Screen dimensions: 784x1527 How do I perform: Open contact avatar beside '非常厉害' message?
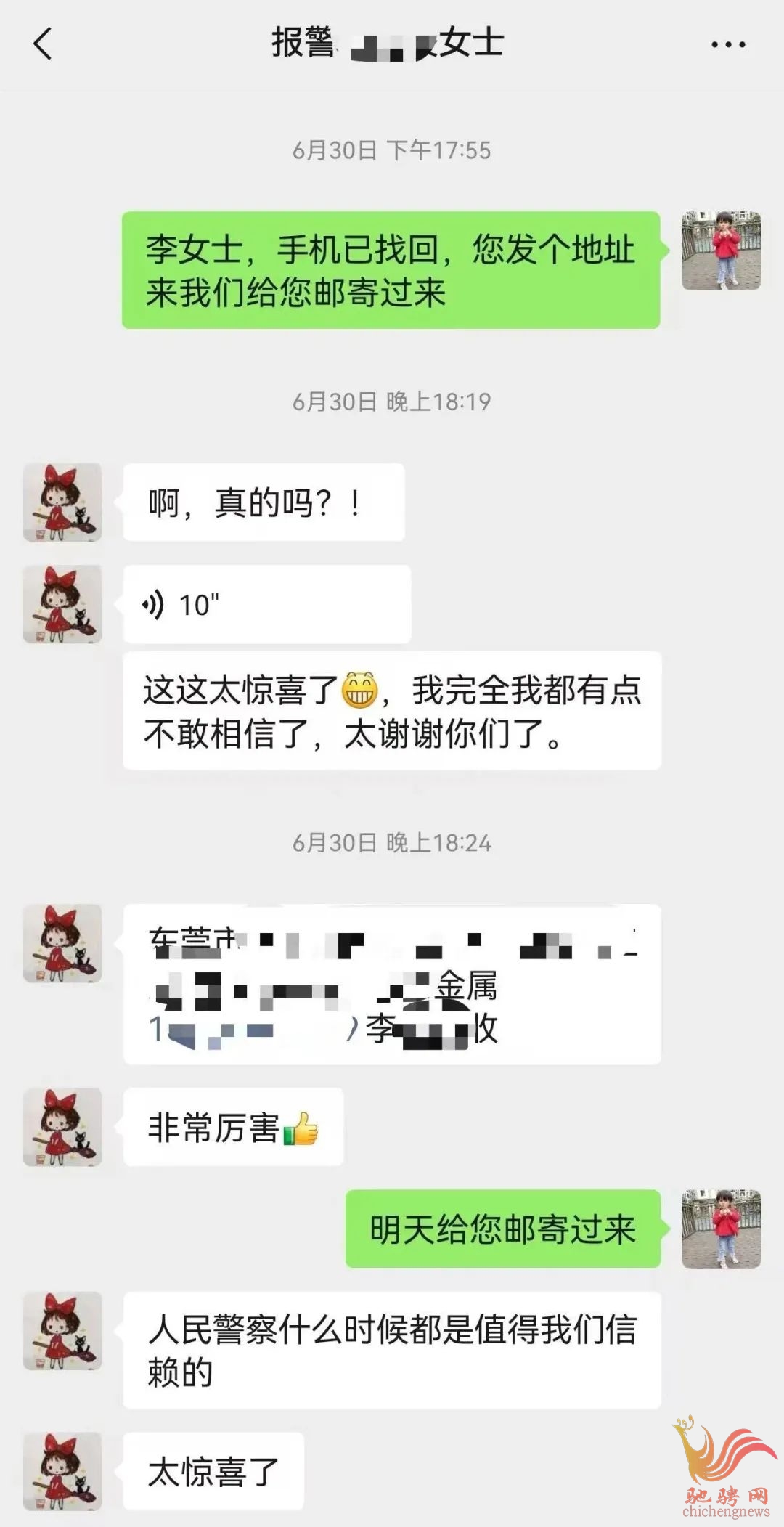tap(62, 1127)
